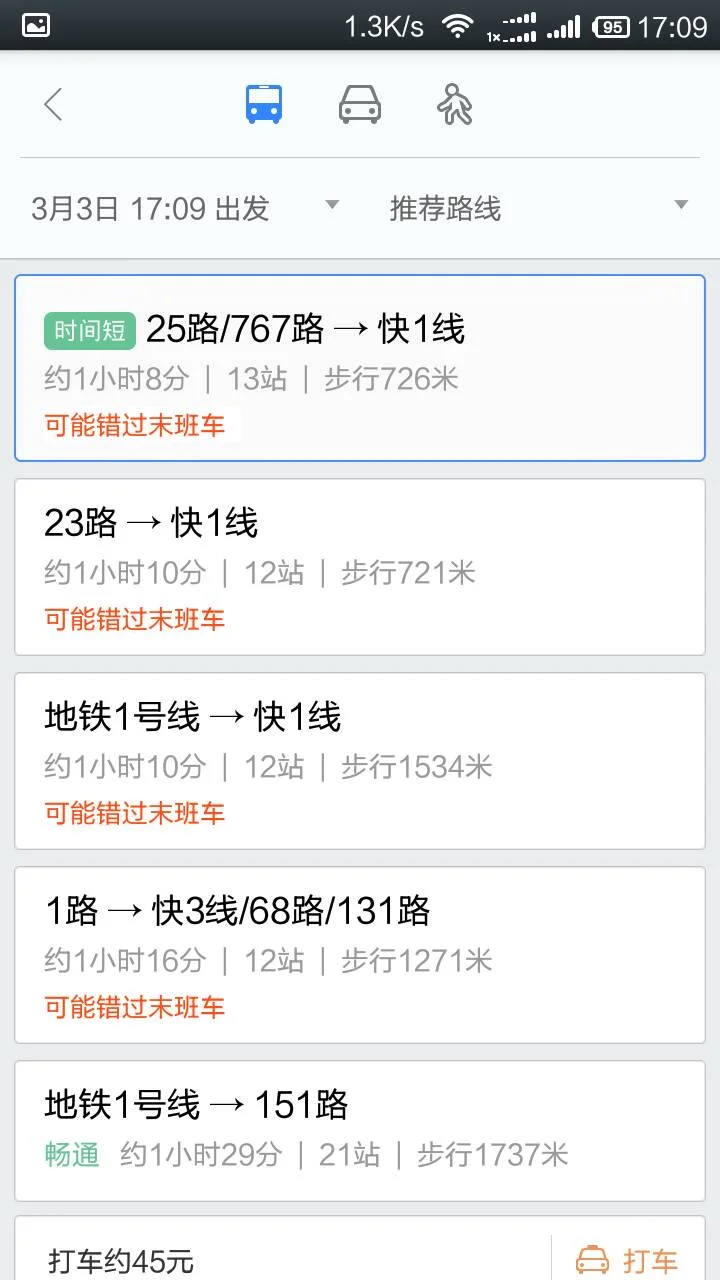This screenshot has width=720, height=1280.
Task: Tap the 可能错过末班车 warning text
Action: coord(134,425)
